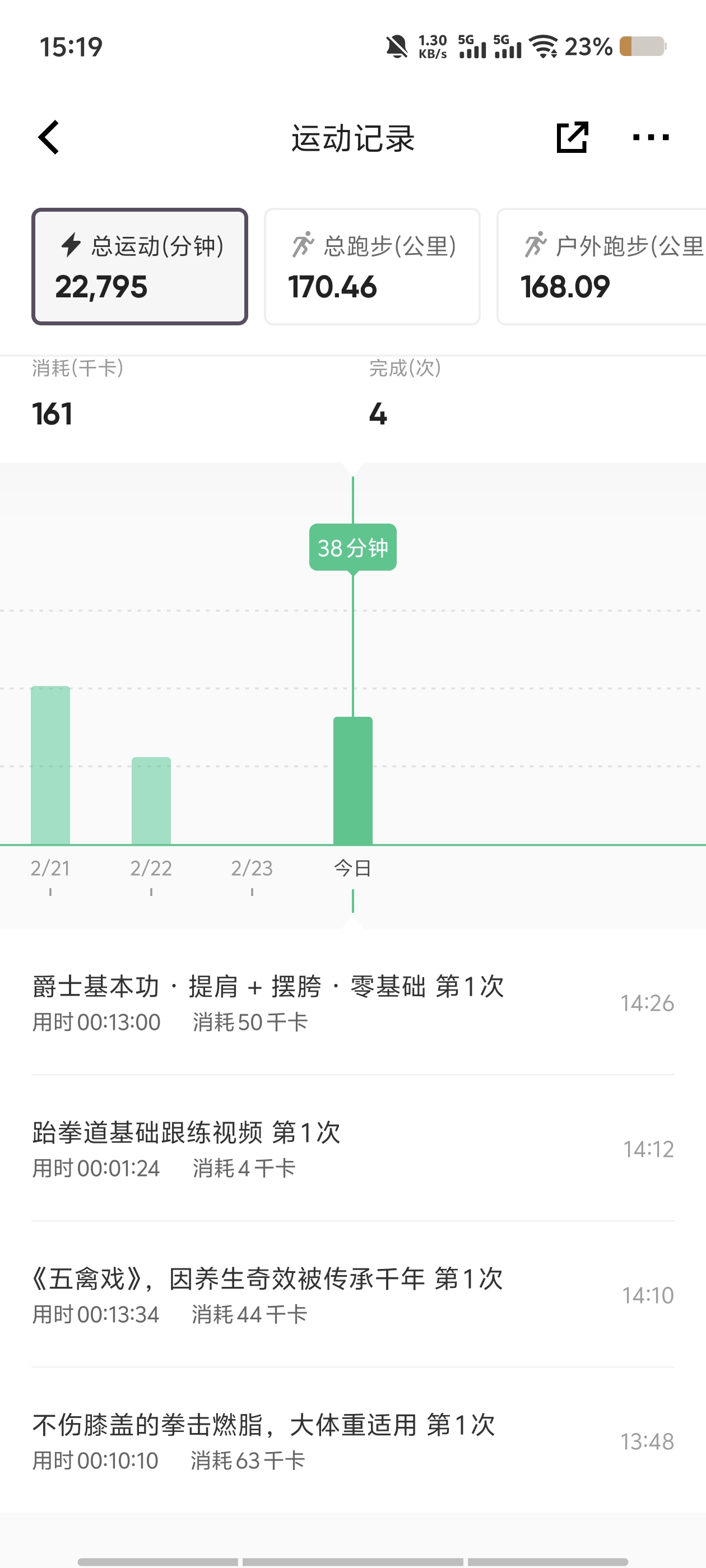Screen dimensions: 706x1568
Task: Switch to the 户外跑步(公里) card
Action: (603, 267)
